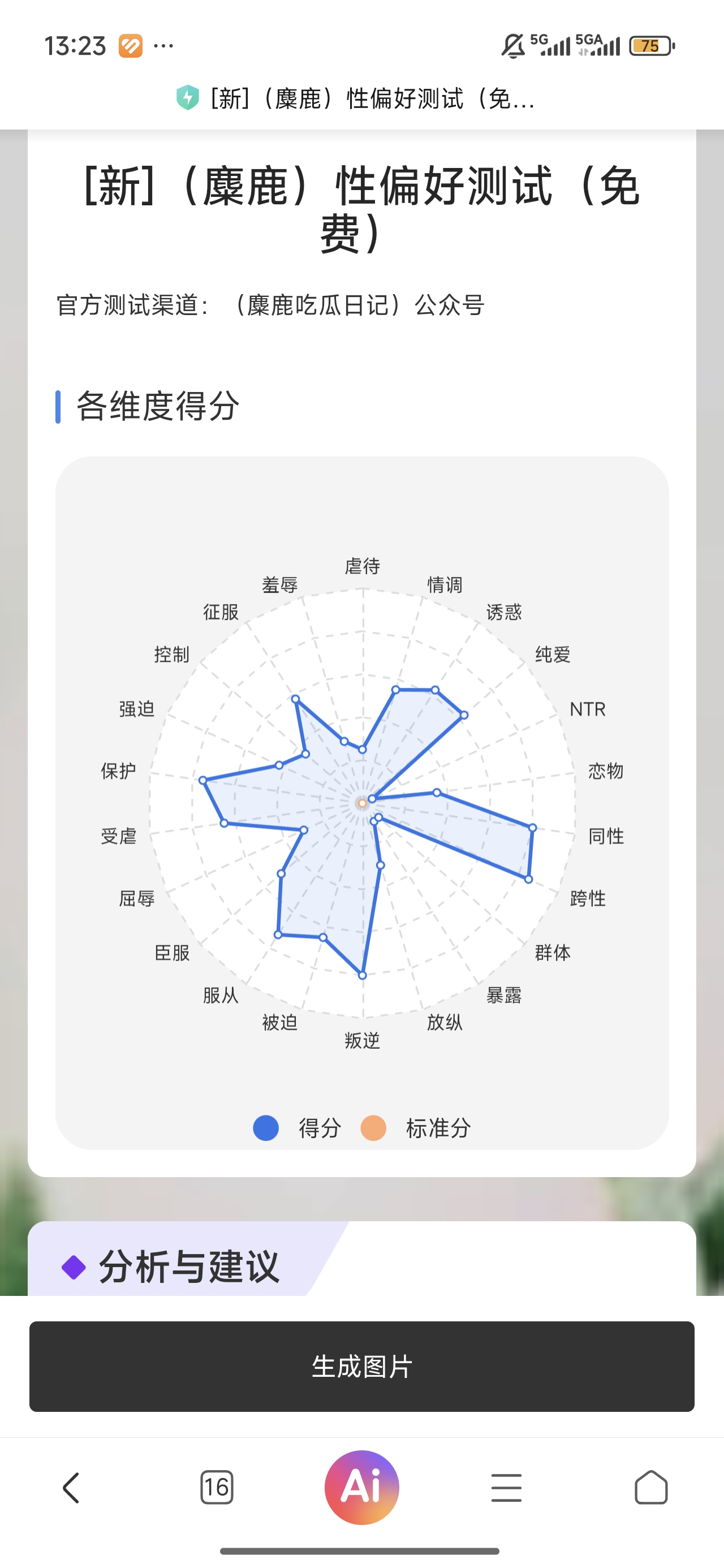Open the browser menu
Viewport: 724px width, 1568px height.
click(506, 1488)
